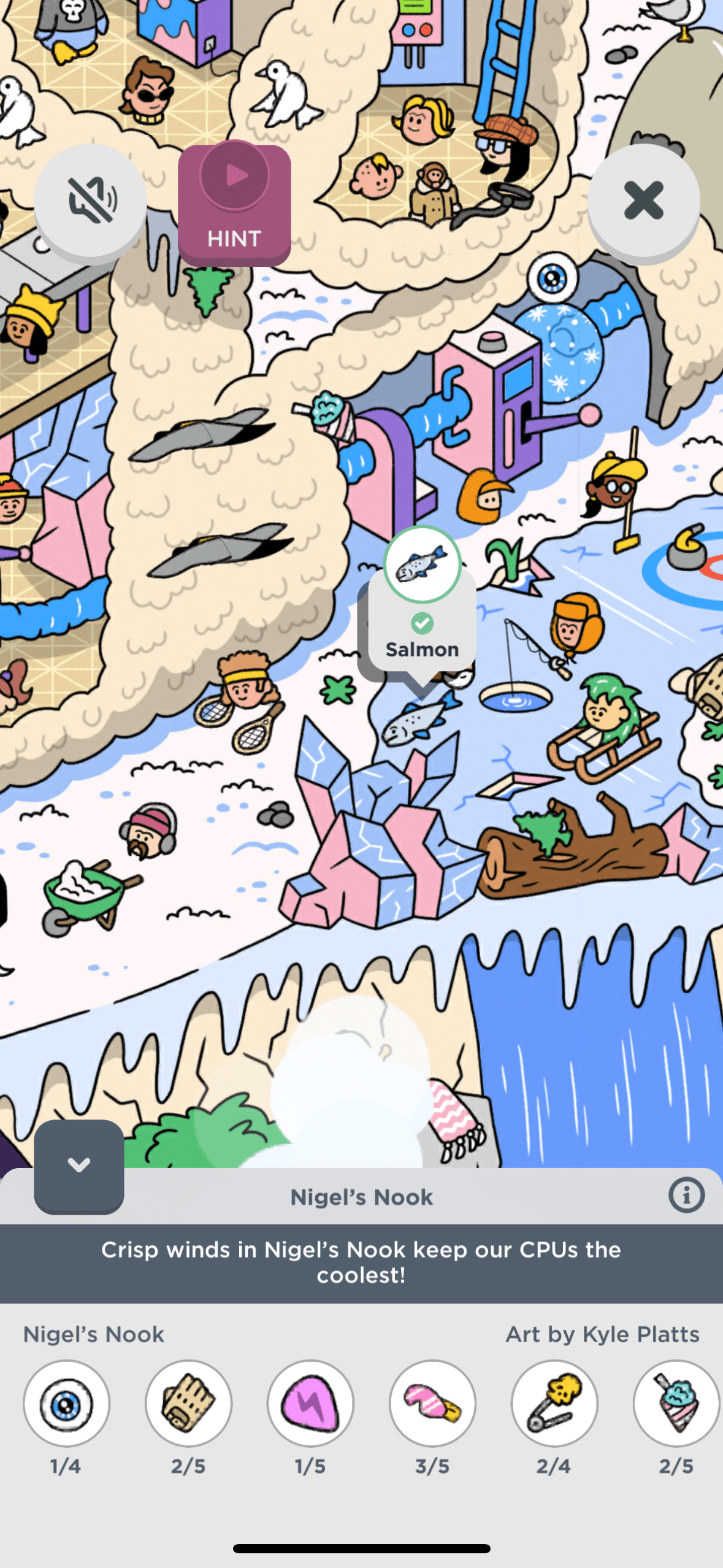Collapse the panel with the down chevron
This screenshot has height=1568, width=723.
pyautogui.click(x=79, y=1164)
